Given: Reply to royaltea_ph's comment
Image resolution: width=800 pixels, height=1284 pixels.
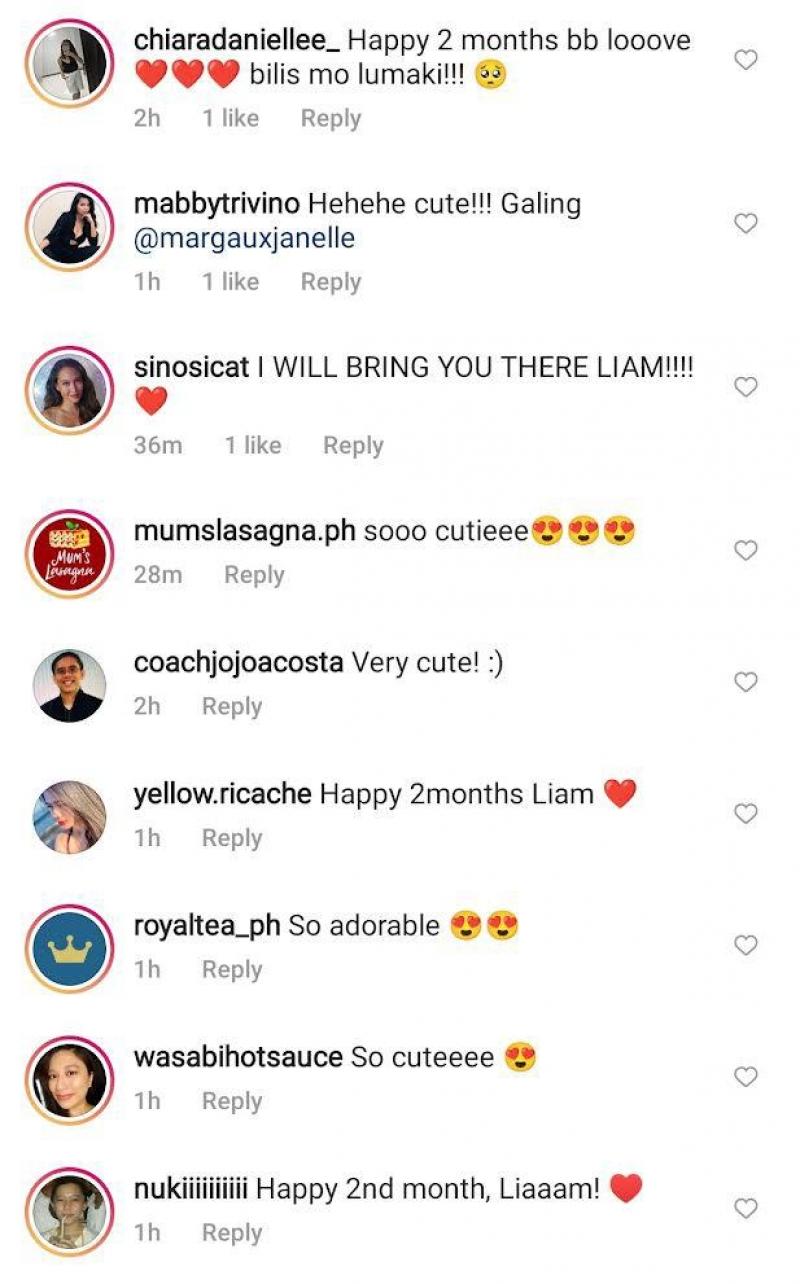Looking at the screenshot, I should pos(232,969).
